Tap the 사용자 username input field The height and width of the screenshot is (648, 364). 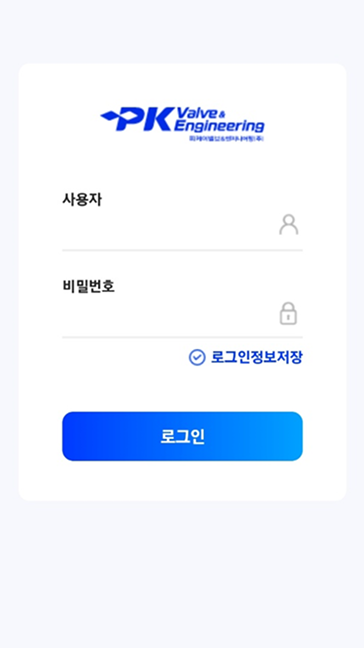[x=182, y=226]
